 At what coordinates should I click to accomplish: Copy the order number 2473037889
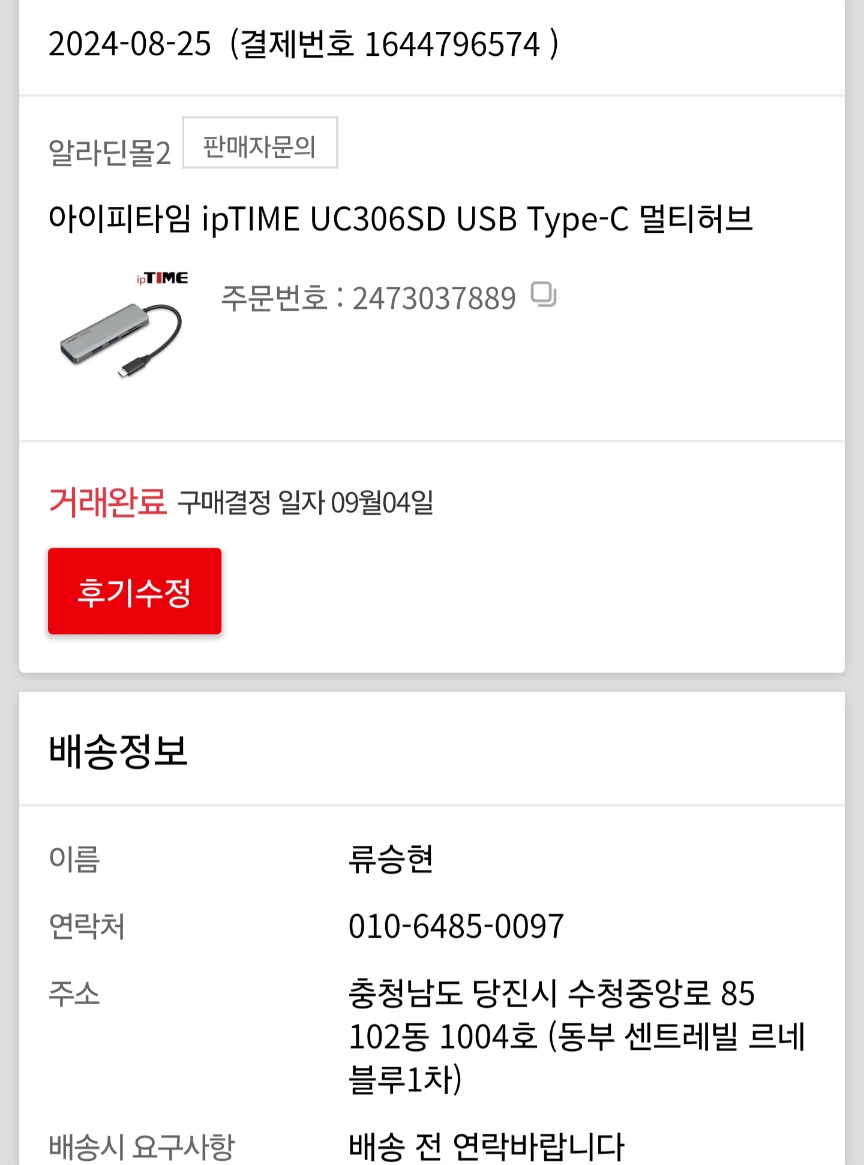[x=544, y=295]
